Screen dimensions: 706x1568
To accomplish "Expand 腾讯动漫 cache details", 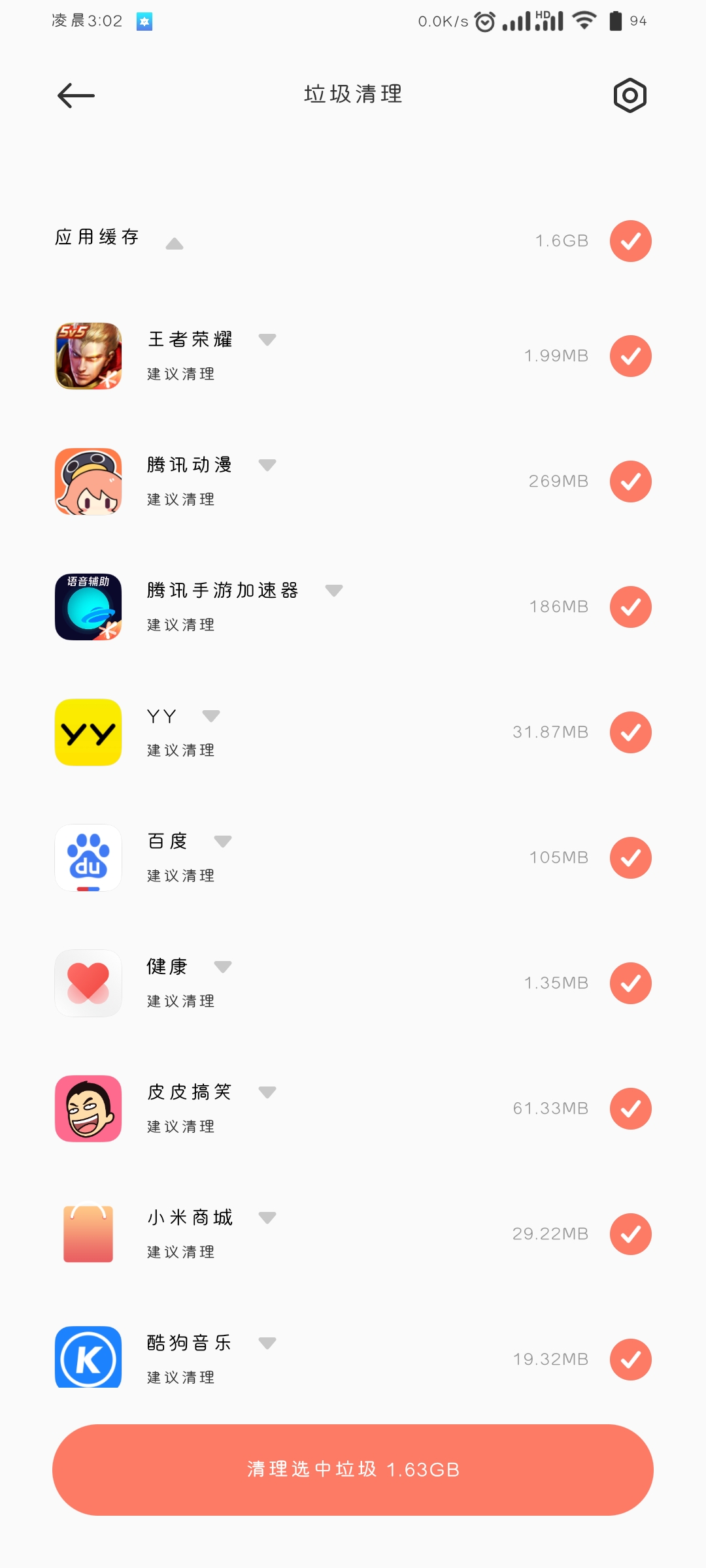I will (x=267, y=465).
